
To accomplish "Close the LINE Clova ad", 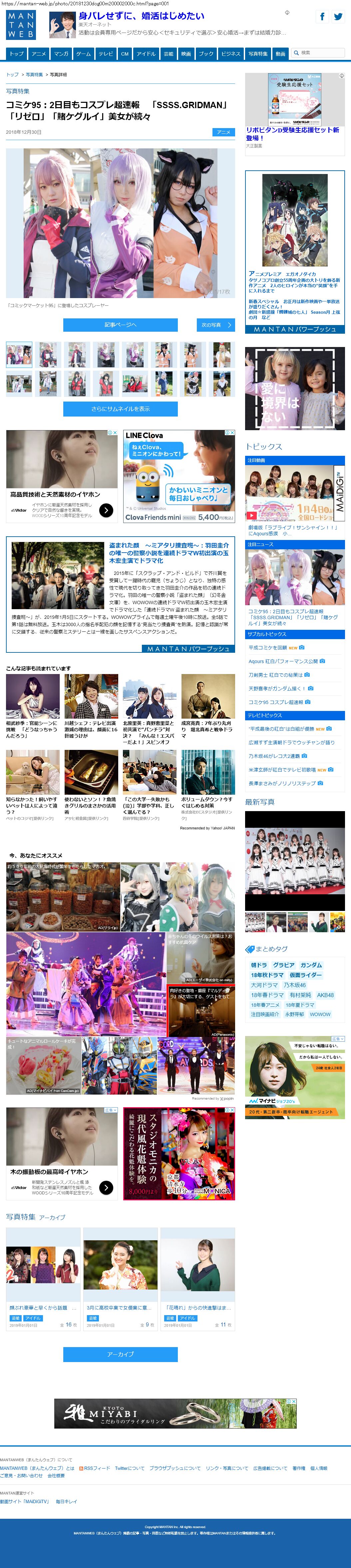I will [x=231, y=433].
